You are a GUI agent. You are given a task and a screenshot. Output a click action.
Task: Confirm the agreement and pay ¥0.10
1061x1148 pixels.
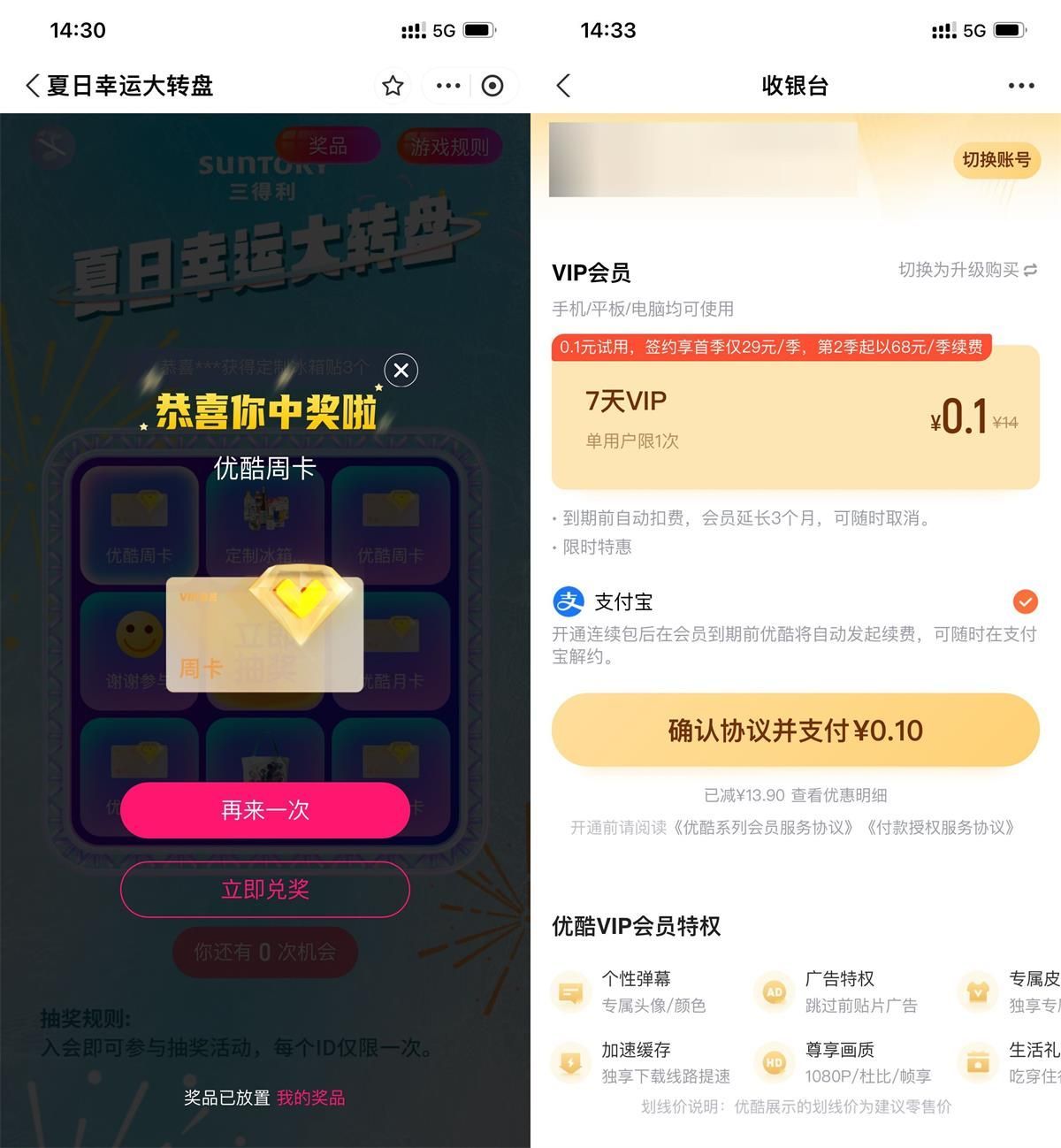pos(795,731)
